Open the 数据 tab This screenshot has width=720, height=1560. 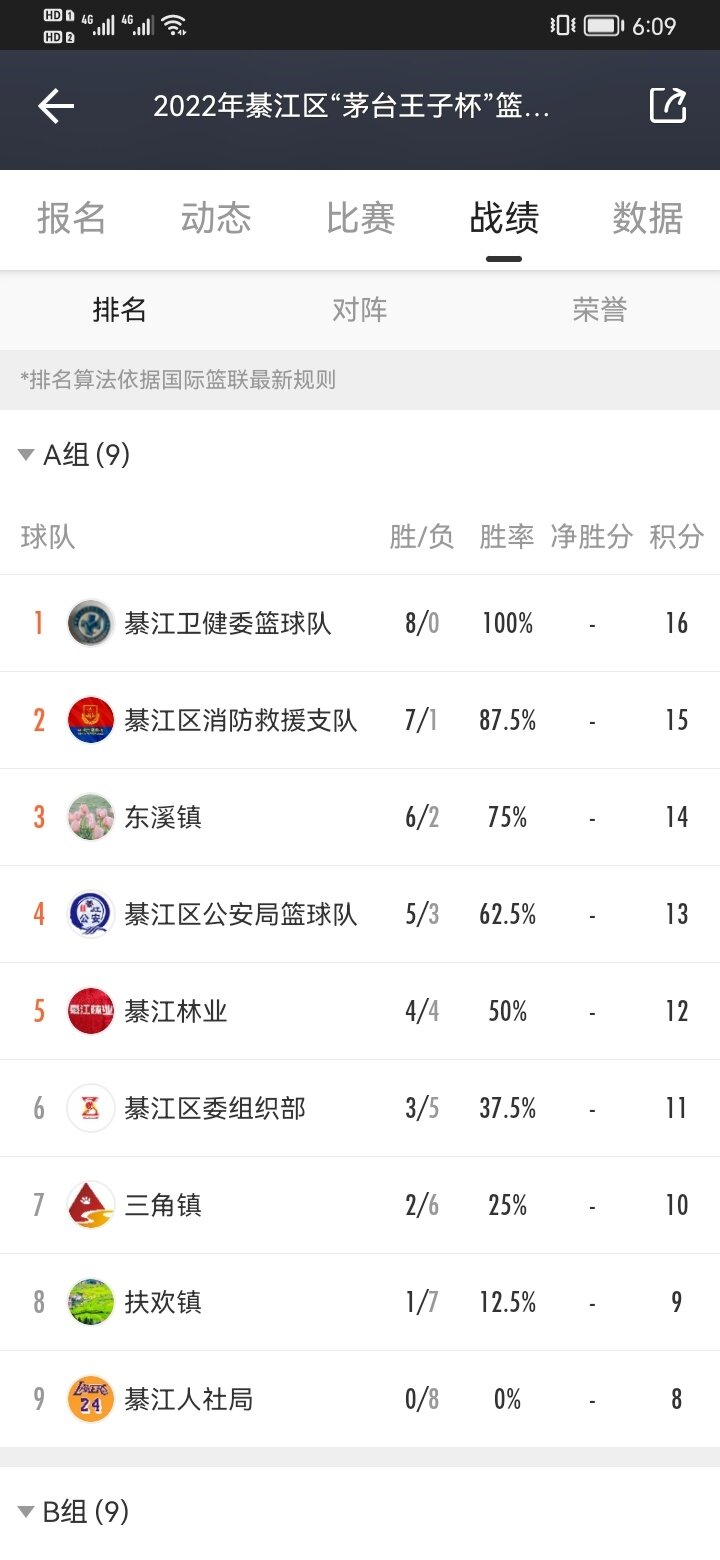click(648, 218)
